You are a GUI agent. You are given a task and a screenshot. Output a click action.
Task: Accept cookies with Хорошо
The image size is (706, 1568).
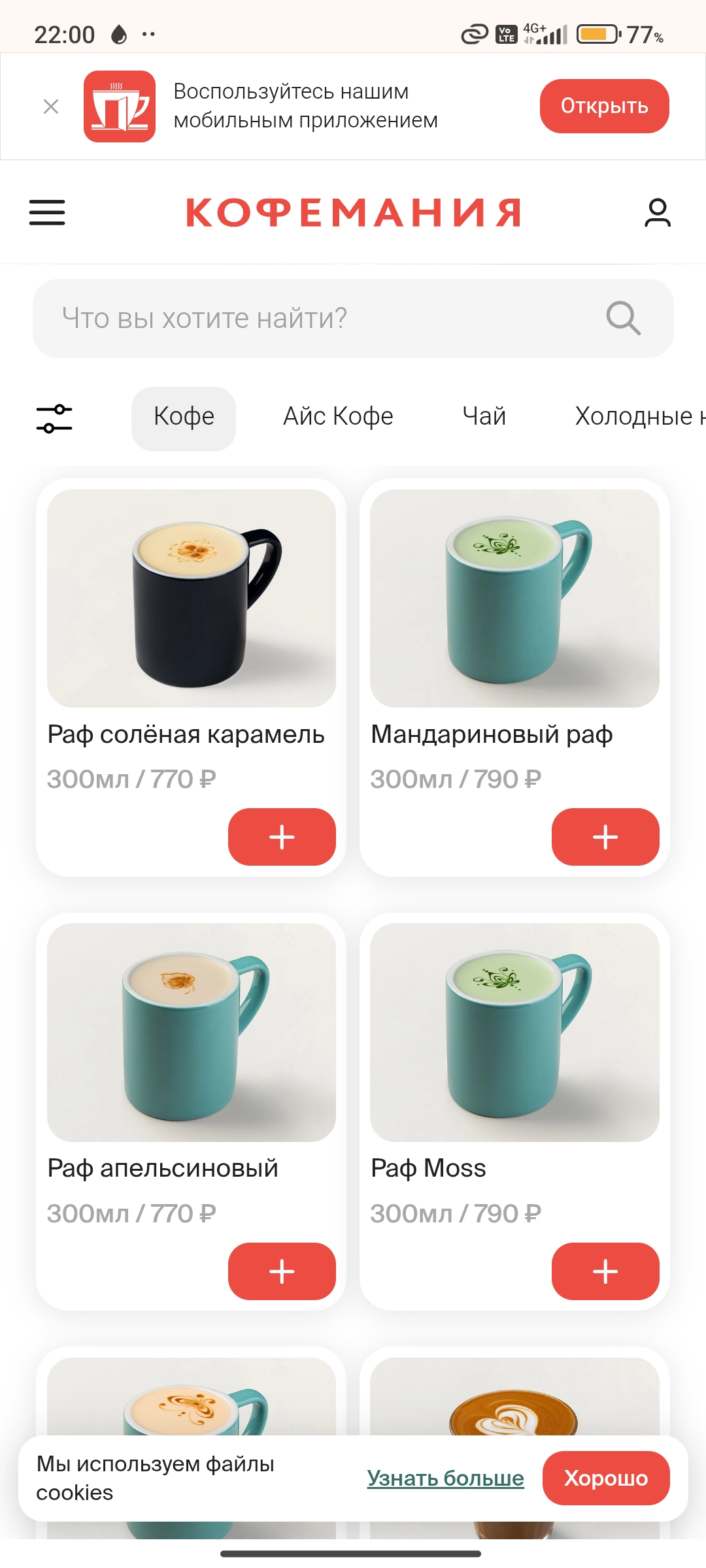tap(606, 1478)
